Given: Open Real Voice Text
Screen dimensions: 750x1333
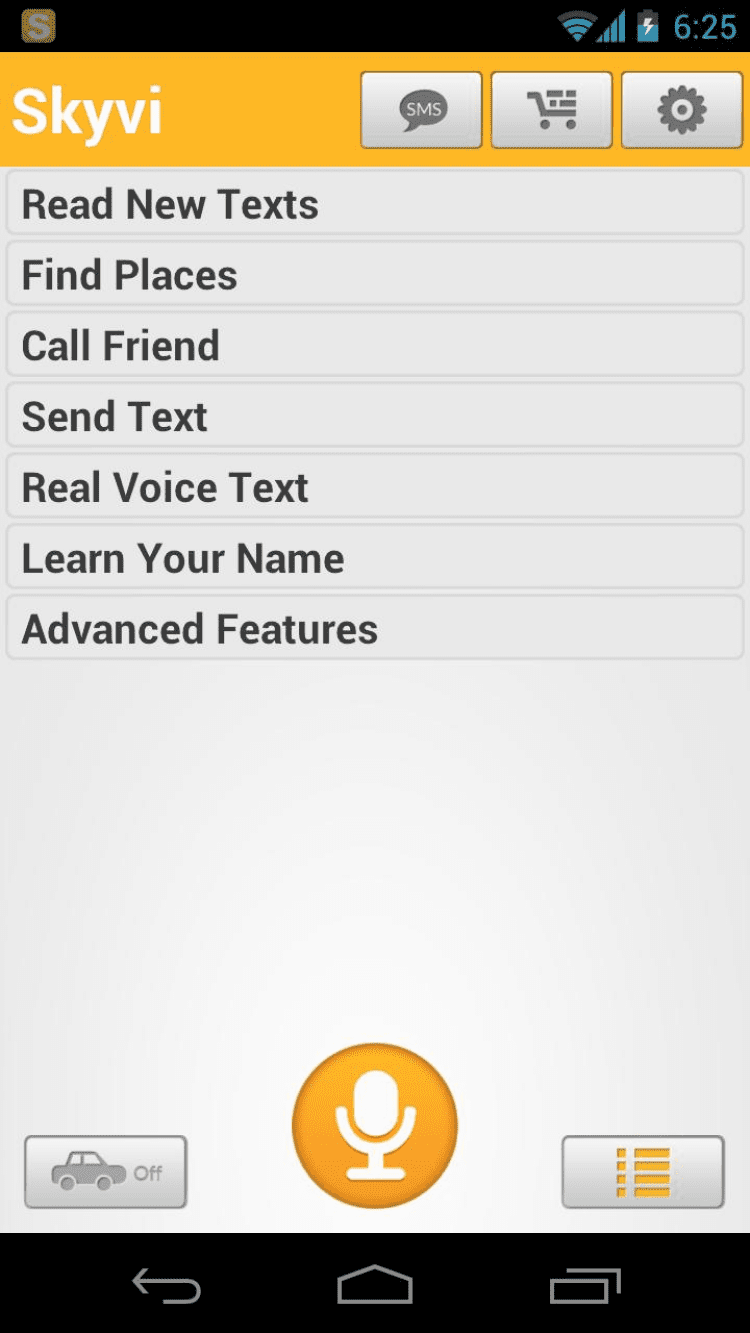Looking at the screenshot, I should coord(375,488).
